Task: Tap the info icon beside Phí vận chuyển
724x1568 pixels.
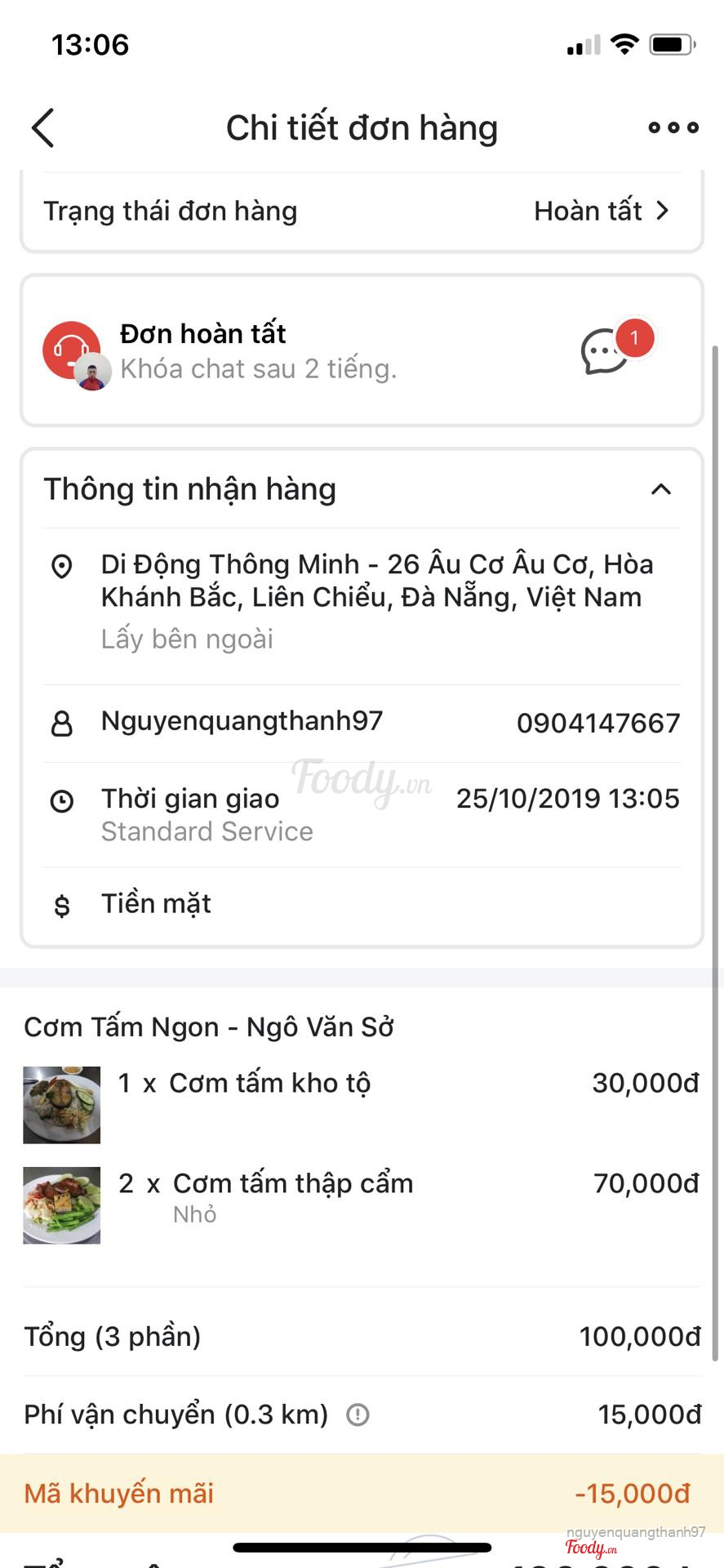Action: coord(358,1414)
